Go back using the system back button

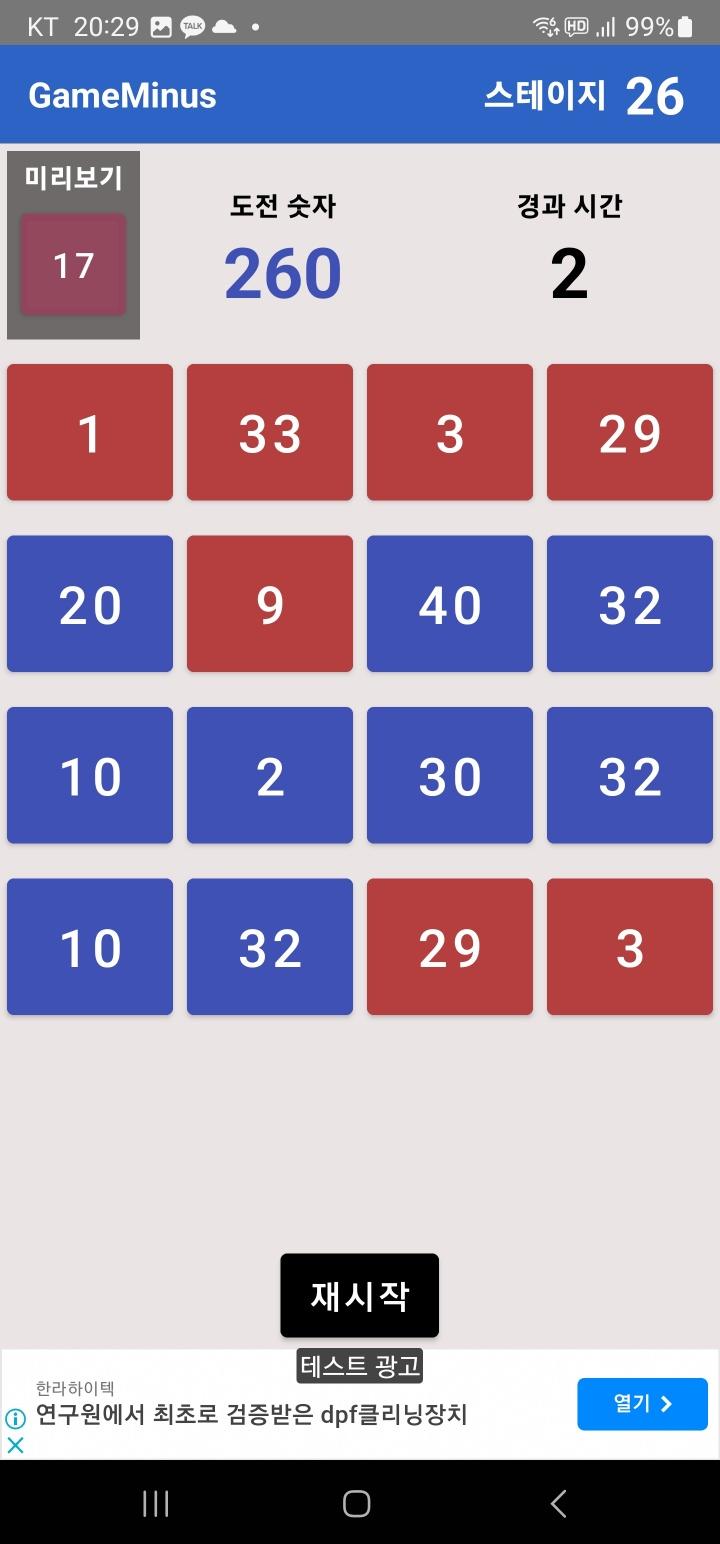tap(559, 1503)
